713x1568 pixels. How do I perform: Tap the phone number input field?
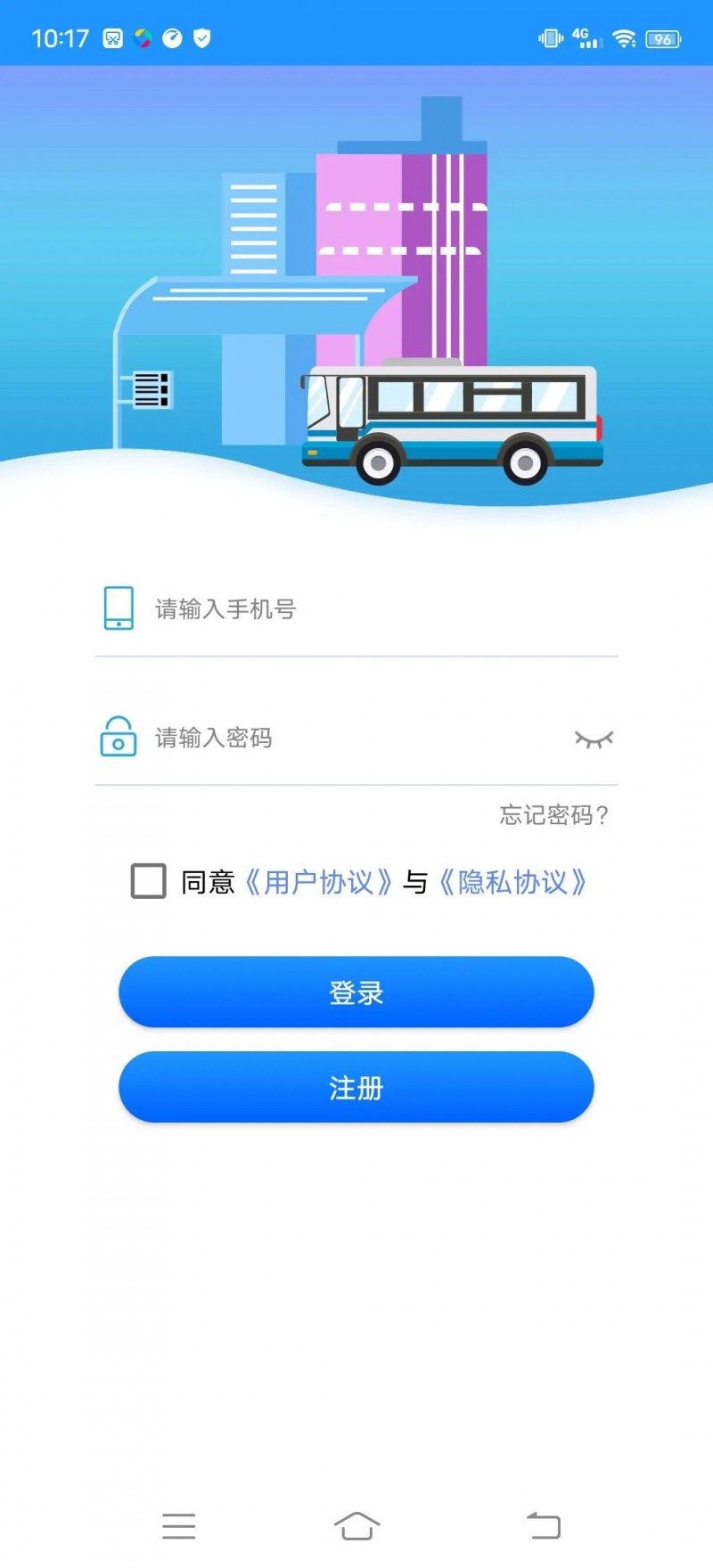[374, 609]
